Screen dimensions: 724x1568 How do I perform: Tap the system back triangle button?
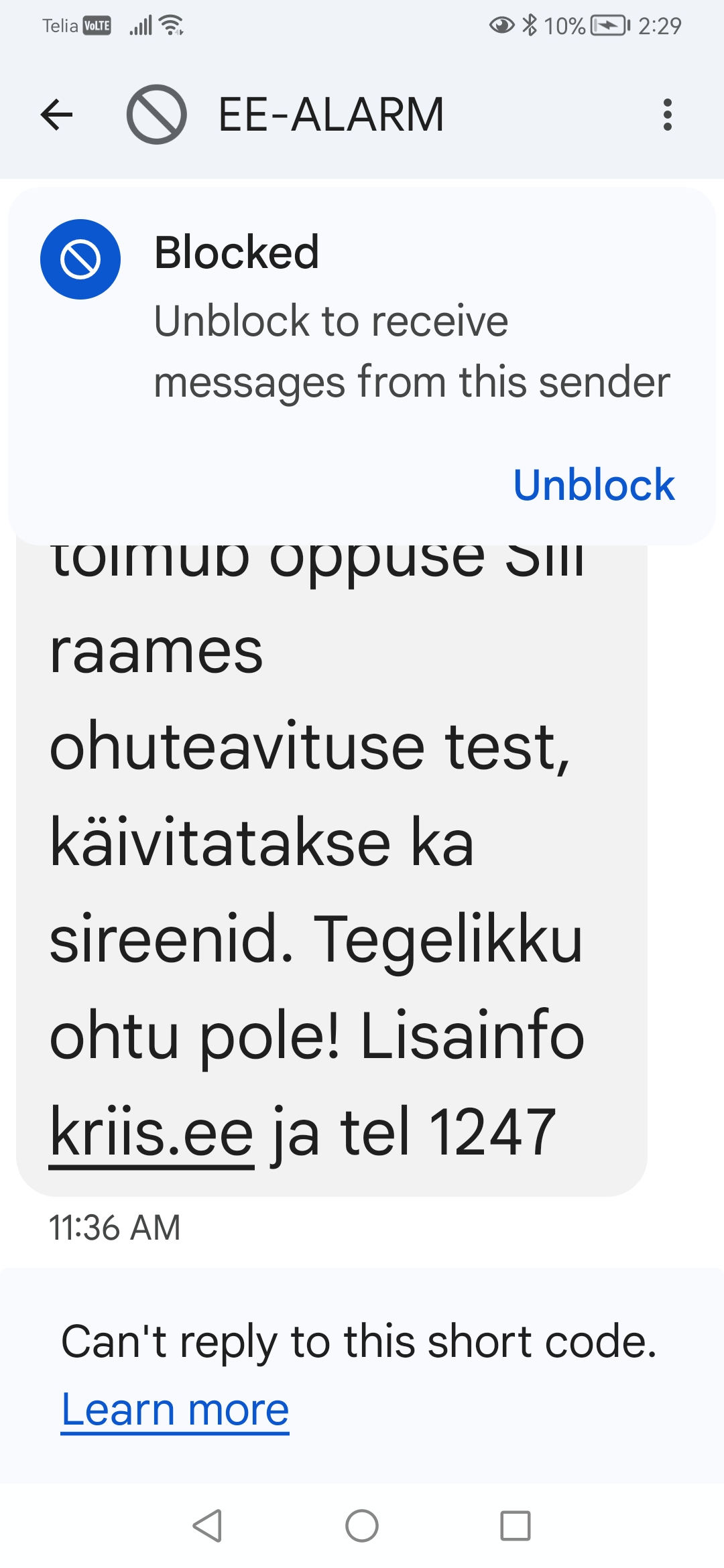(207, 1526)
